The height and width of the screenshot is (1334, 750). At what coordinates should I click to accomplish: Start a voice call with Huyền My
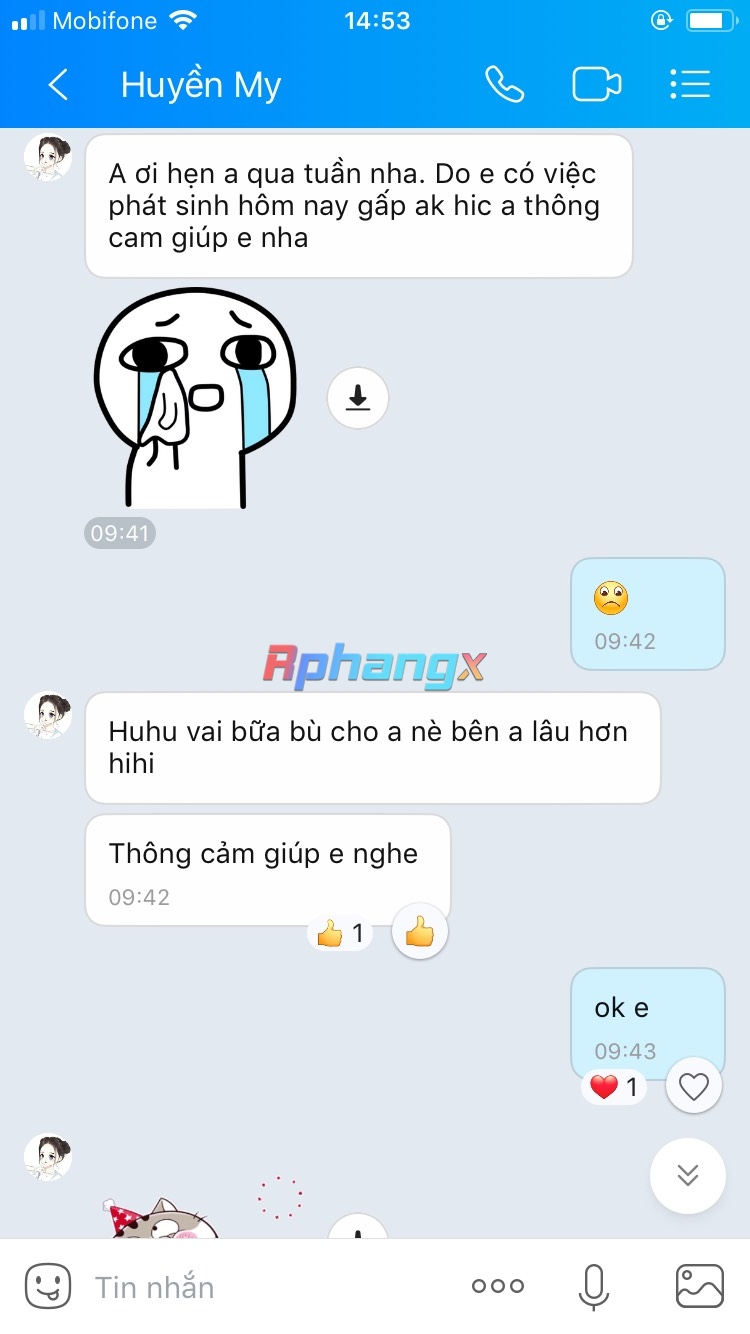click(504, 85)
